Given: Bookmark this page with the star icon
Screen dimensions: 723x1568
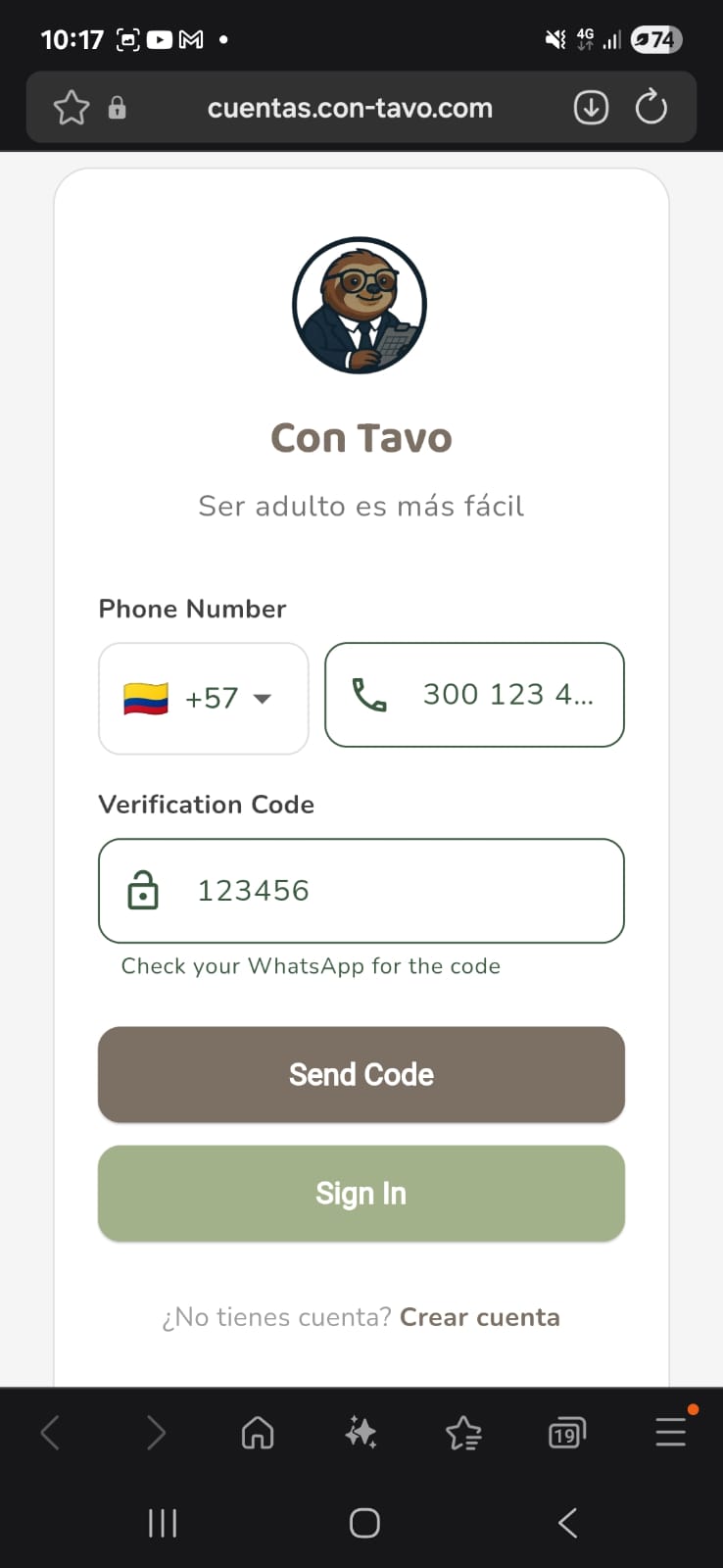Looking at the screenshot, I should [x=72, y=108].
